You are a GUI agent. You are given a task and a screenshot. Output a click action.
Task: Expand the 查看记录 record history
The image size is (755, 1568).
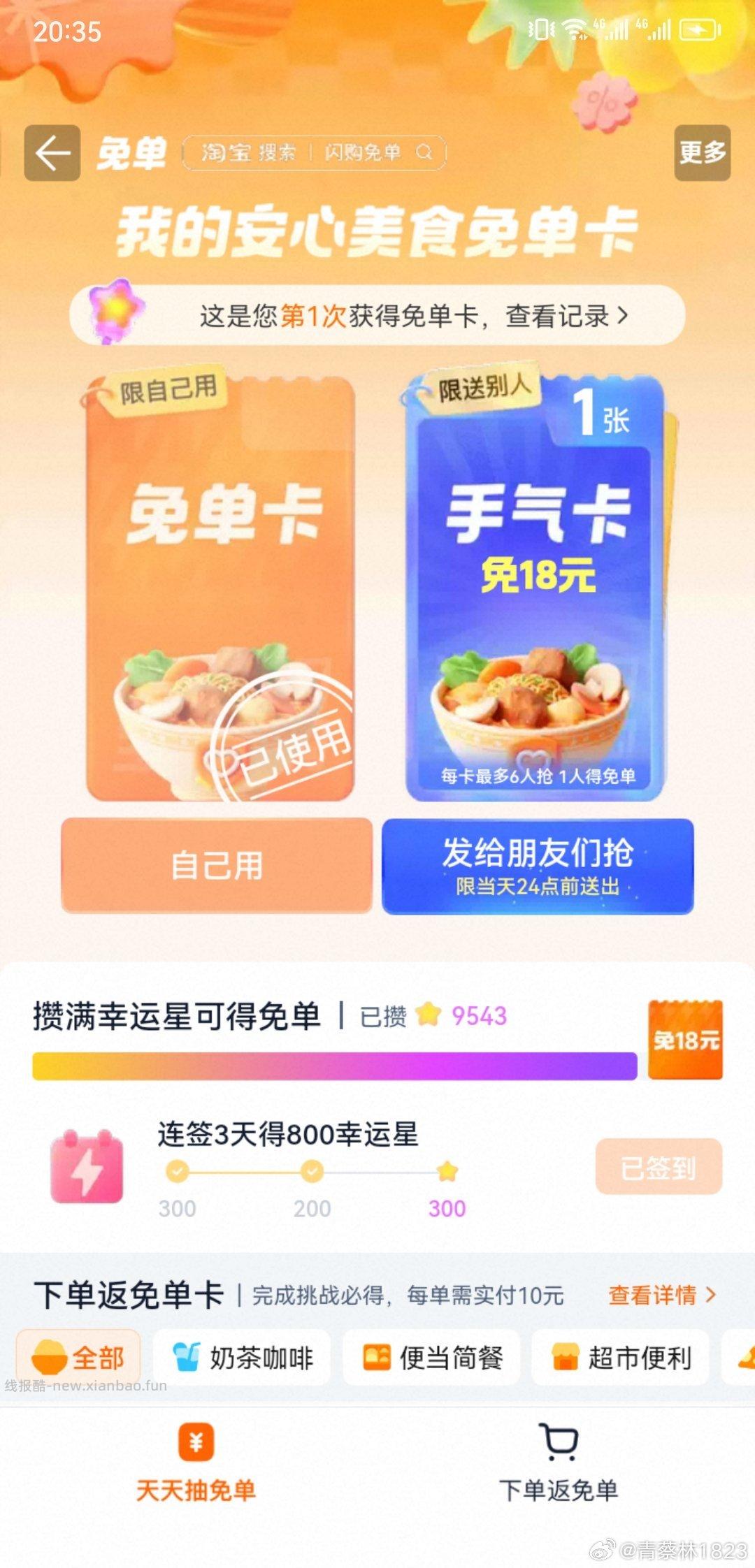pos(580,316)
